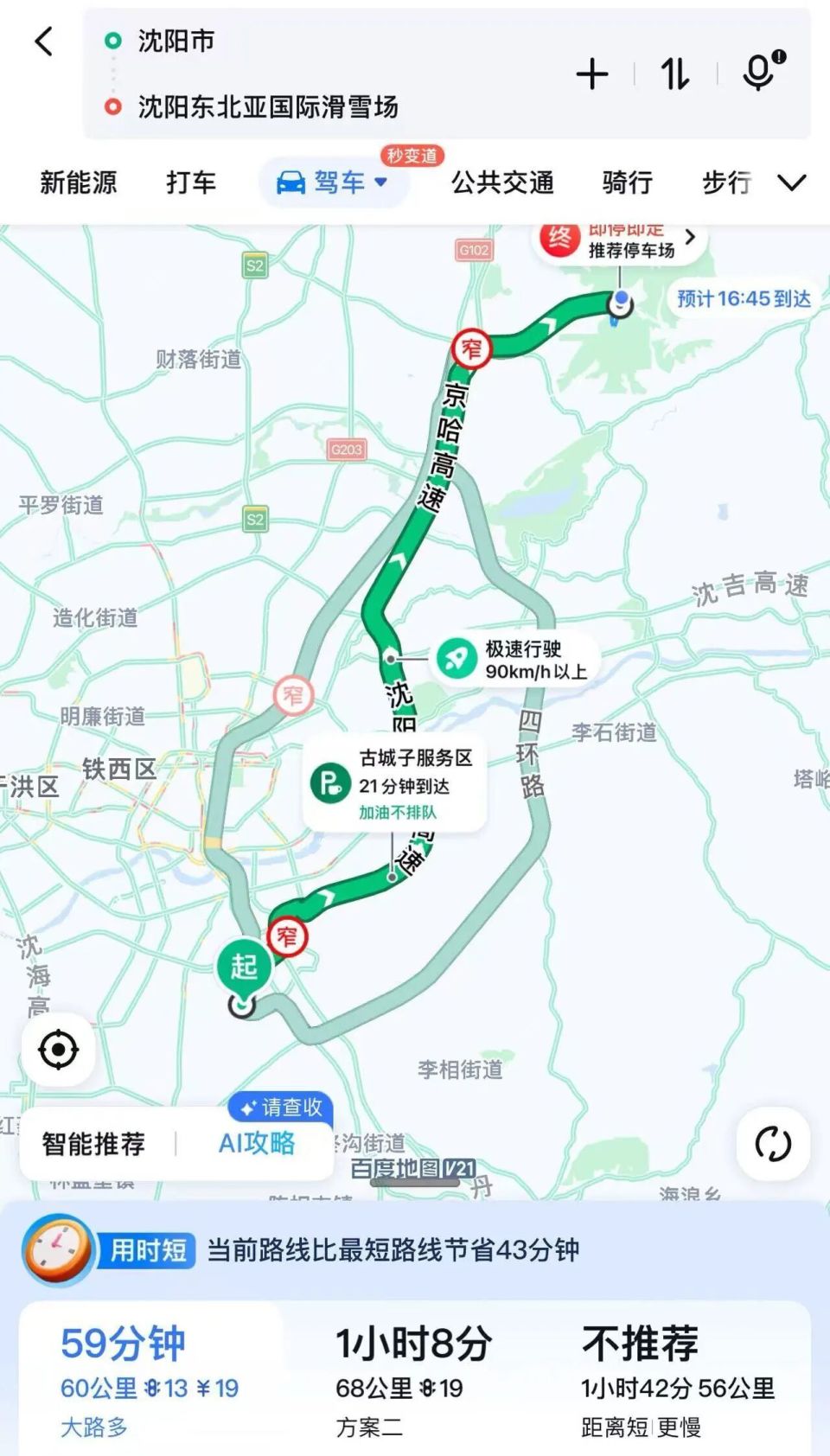Image resolution: width=830 pixels, height=1456 pixels.
Task: Expand more travel modes via right chevron
Action: 791,183
